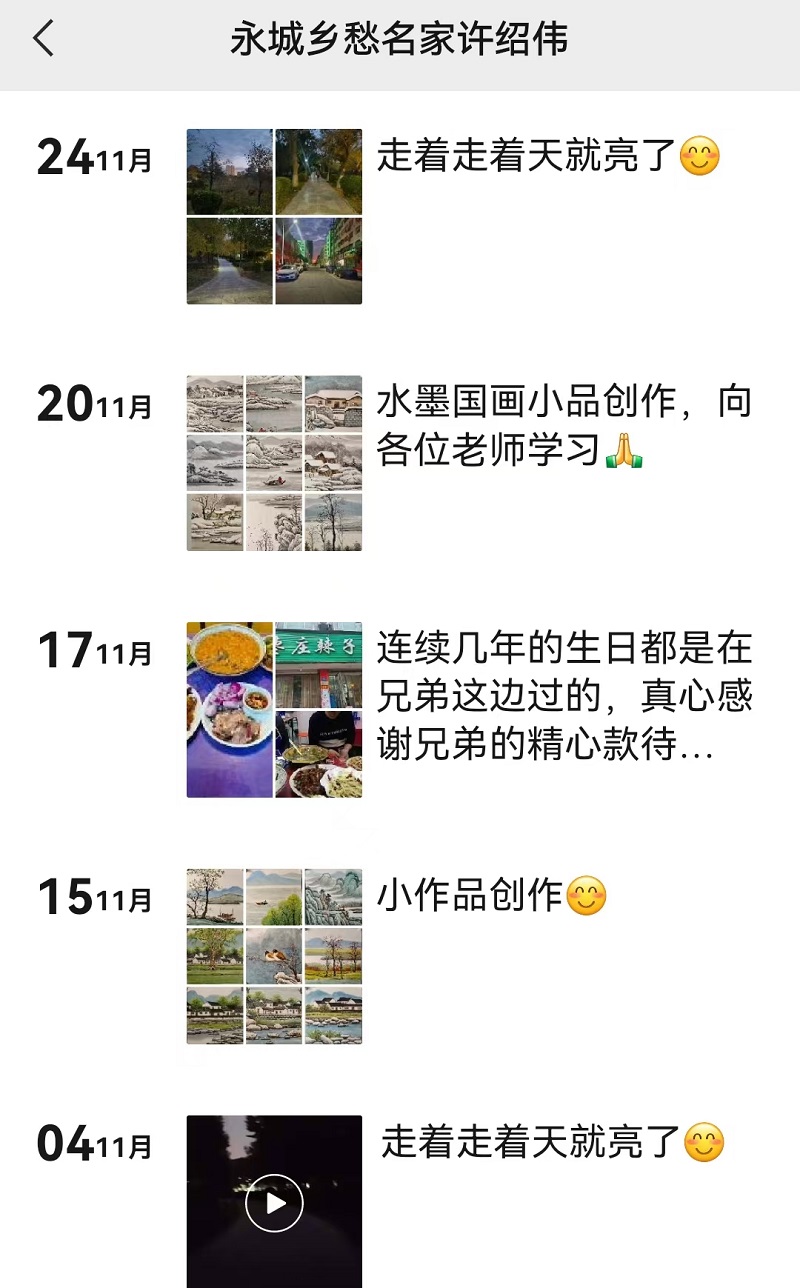Image resolution: width=800 pixels, height=1288 pixels.
Task: Go back using the top-left arrow
Action: [43, 40]
